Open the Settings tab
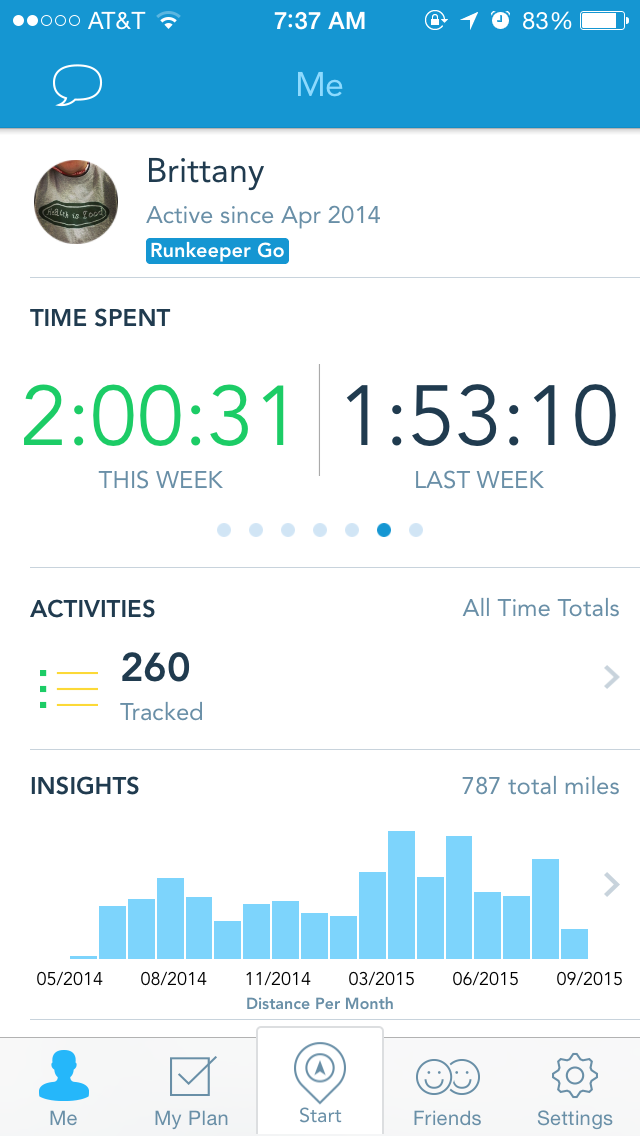640x1136 pixels. coord(574,1090)
